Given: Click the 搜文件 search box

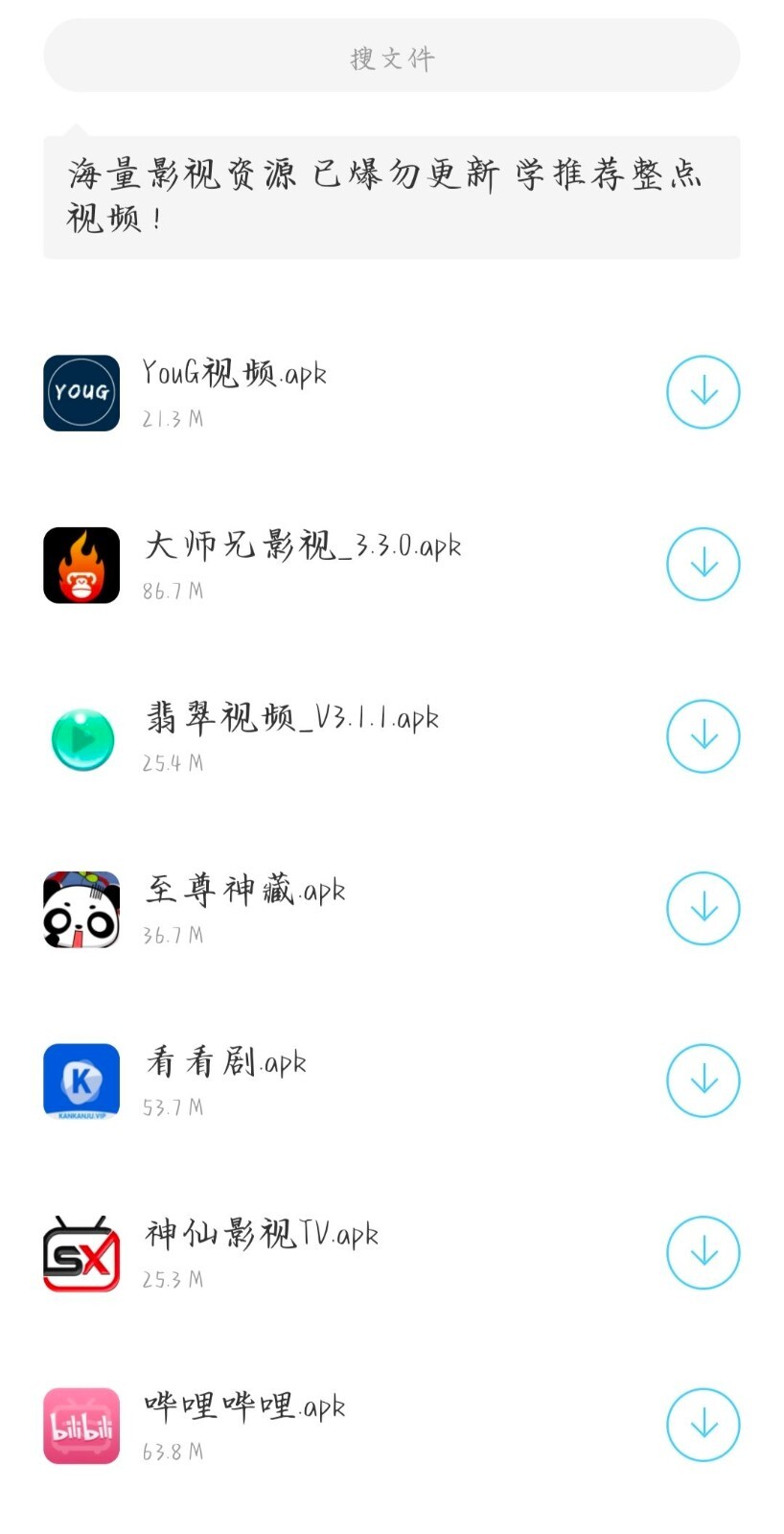Looking at the screenshot, I should click(392, 57).
